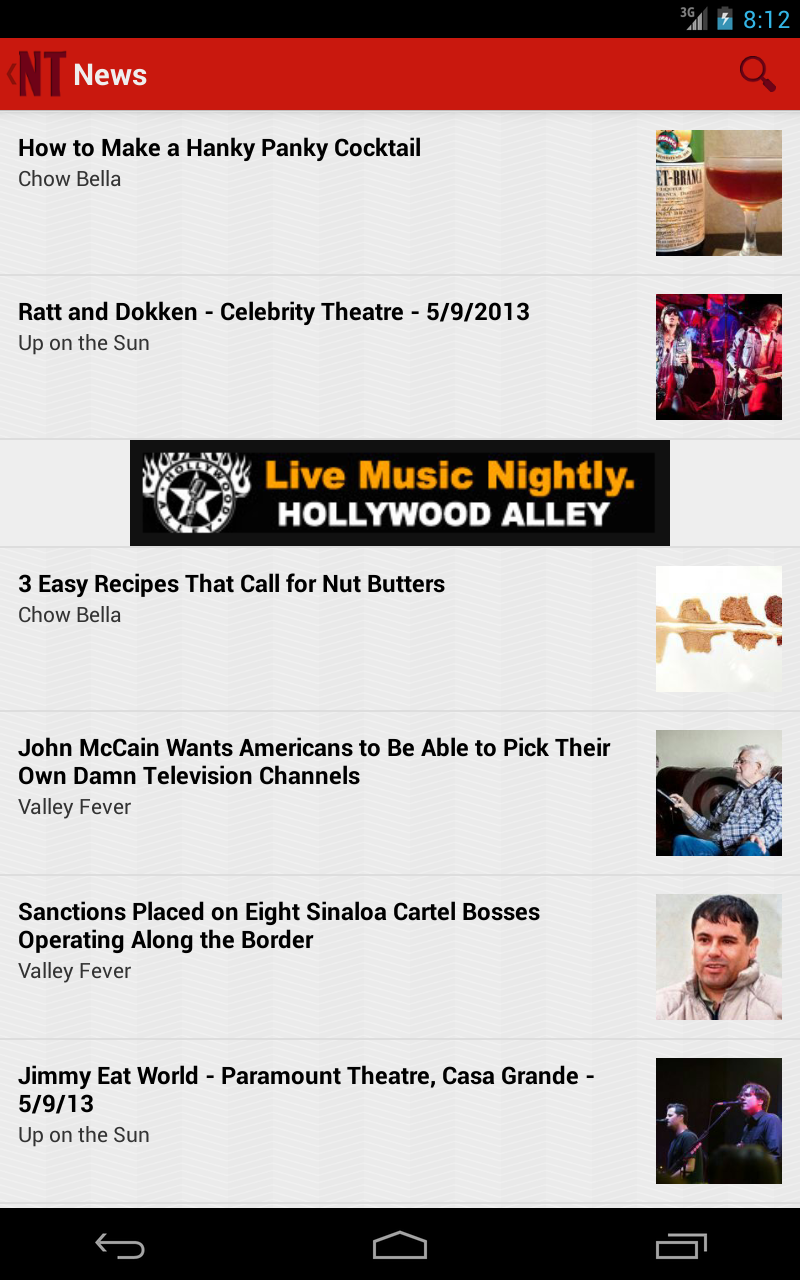
Task: Go to the device home screen
Action: 400,1245
